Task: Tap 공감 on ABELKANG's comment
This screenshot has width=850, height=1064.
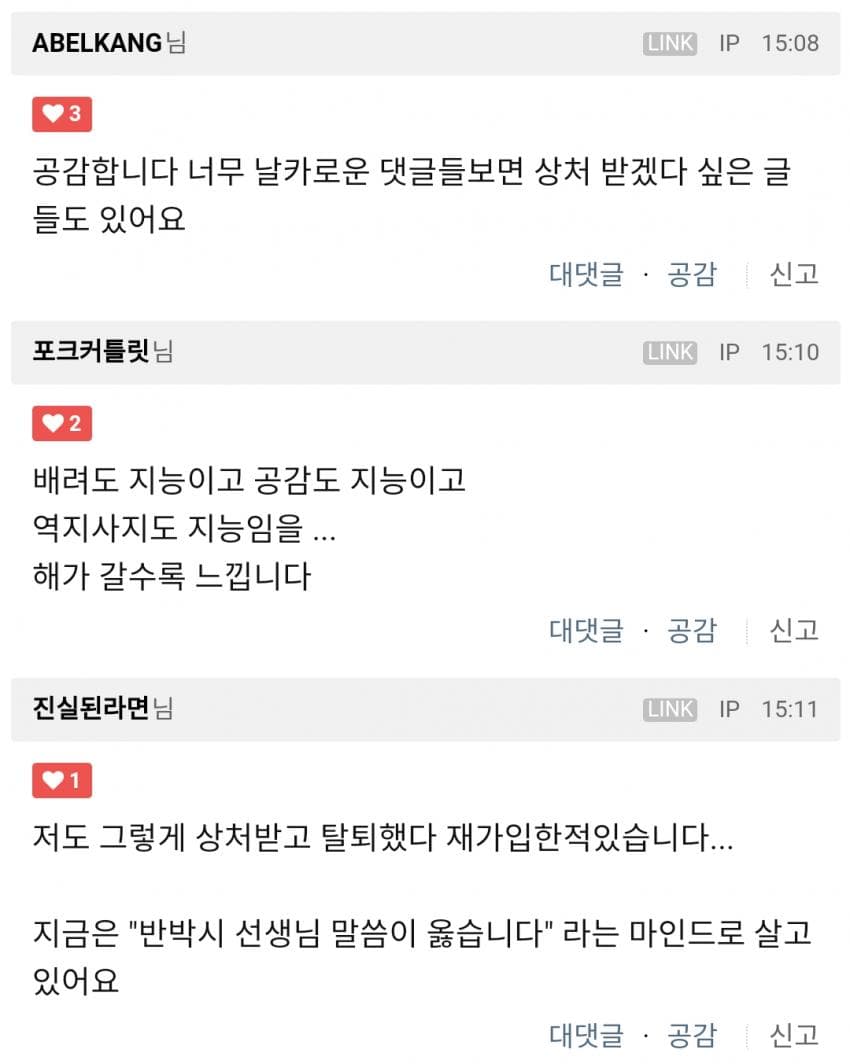Action: coord(692,274)
